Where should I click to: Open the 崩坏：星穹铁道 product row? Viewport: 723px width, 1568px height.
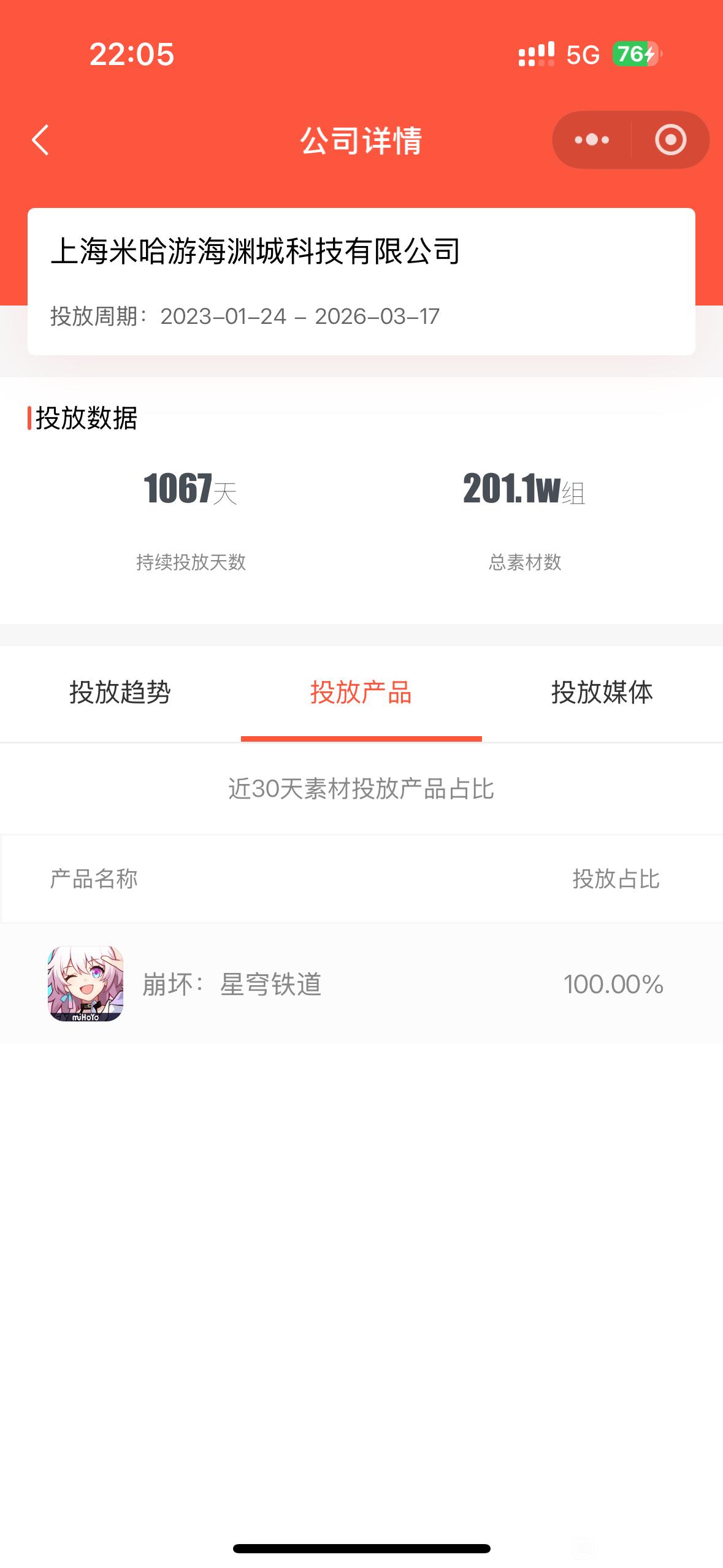click(361, 983)
